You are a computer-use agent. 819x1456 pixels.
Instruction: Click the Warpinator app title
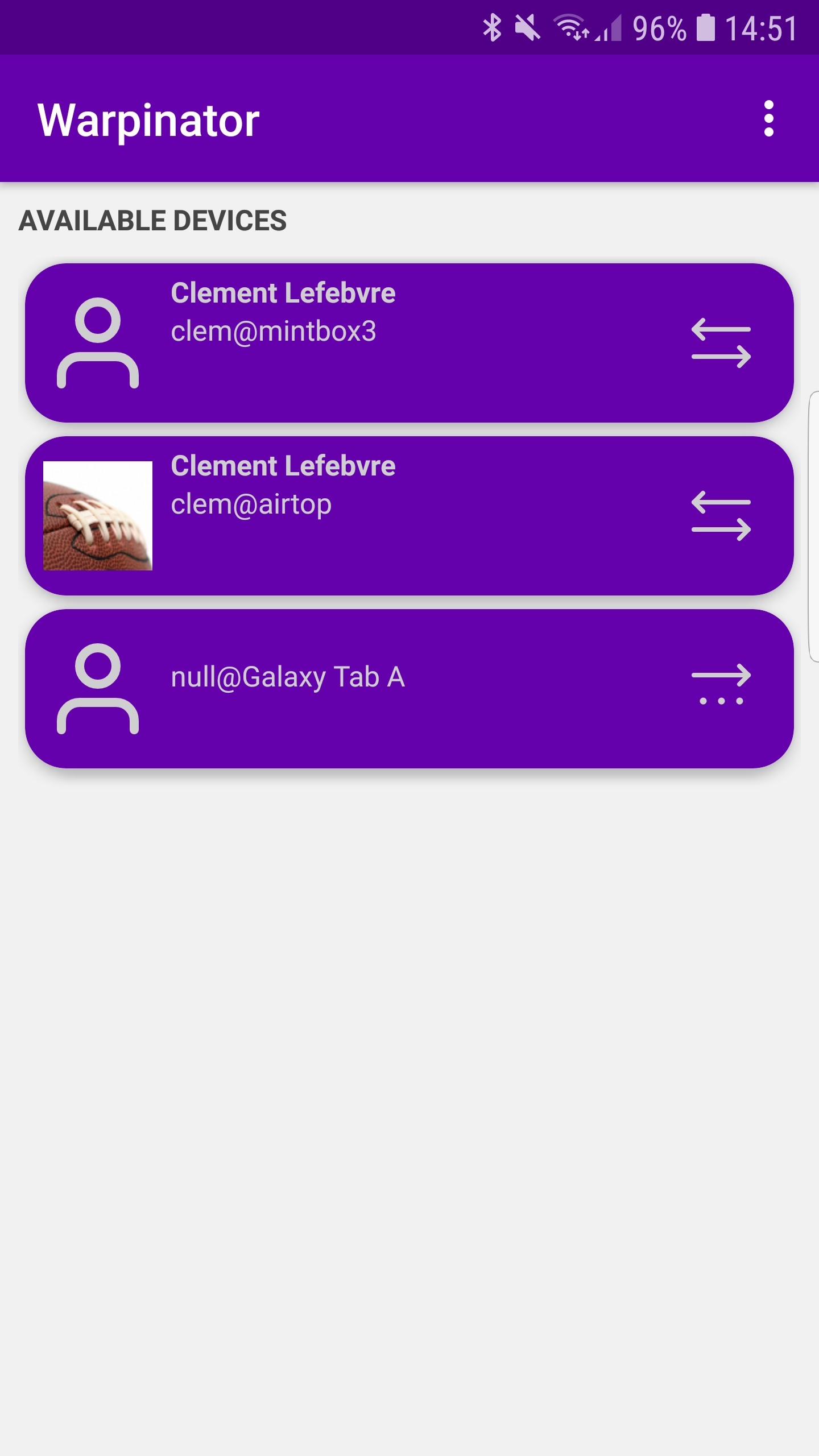[x=148, y=119]
